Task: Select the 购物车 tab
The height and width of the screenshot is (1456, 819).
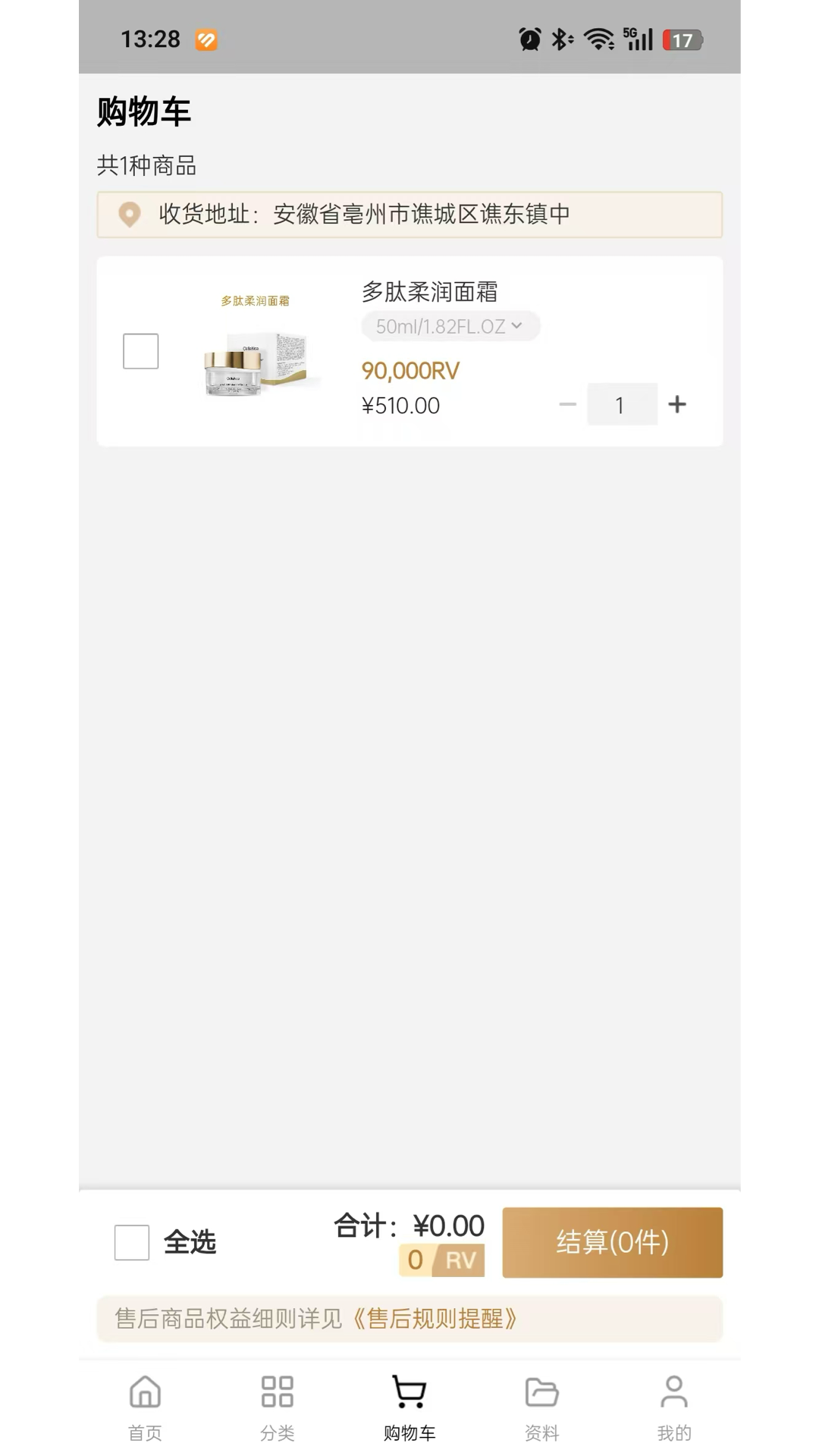Action: point(409,1408)
